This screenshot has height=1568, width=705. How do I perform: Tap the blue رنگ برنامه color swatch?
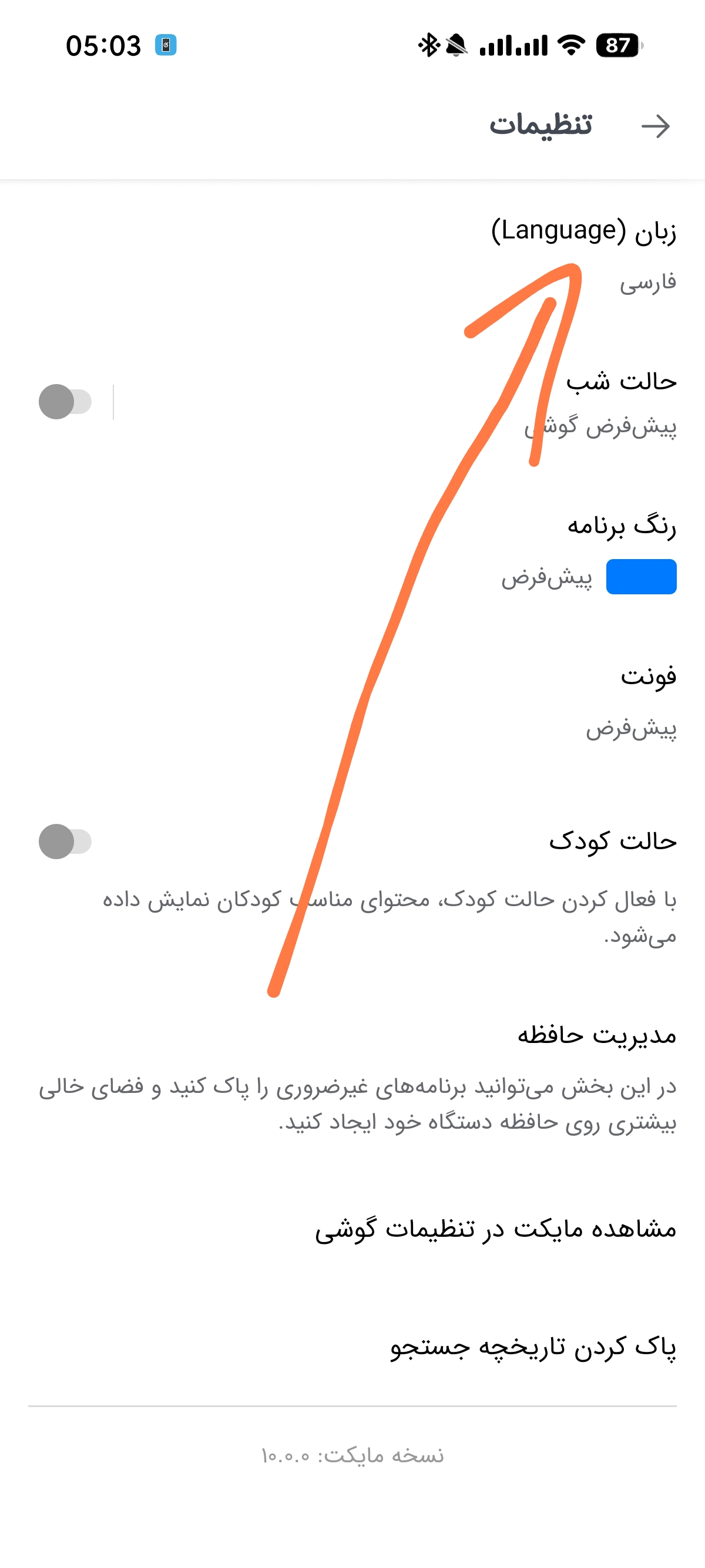pyautogui.click(x=641, y=577)
